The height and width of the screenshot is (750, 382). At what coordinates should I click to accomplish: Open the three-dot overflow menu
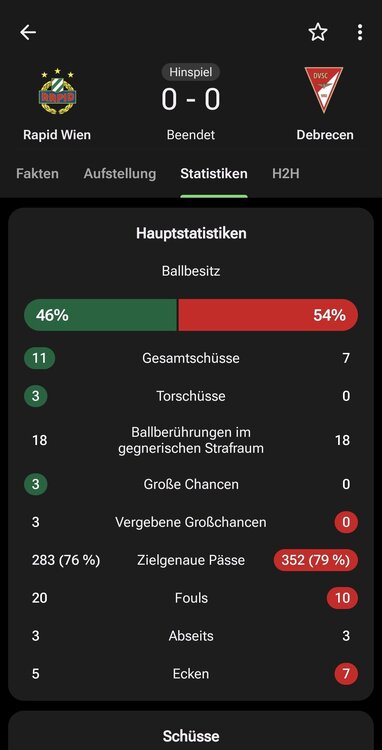[x=360, y=33]
